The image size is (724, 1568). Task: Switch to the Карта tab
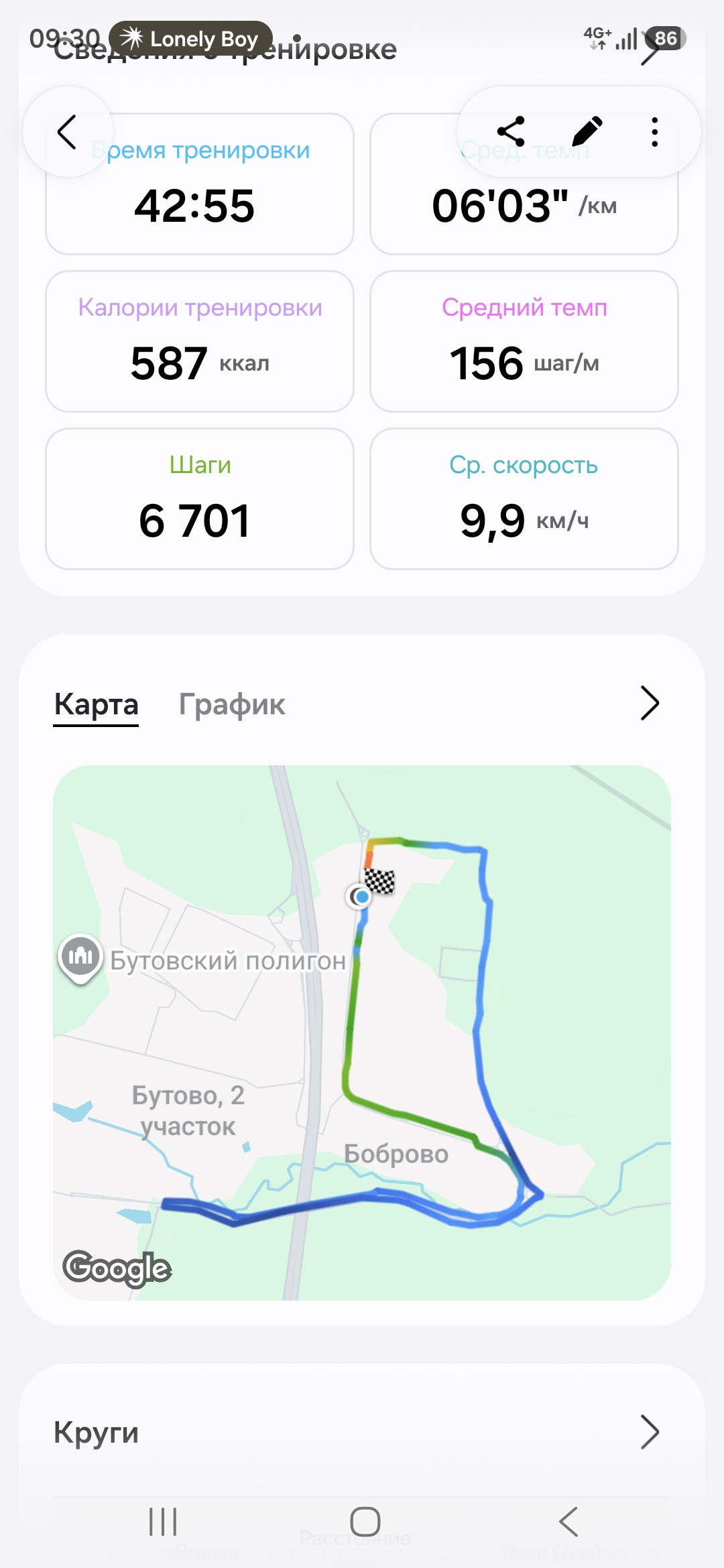coord(96,705)
